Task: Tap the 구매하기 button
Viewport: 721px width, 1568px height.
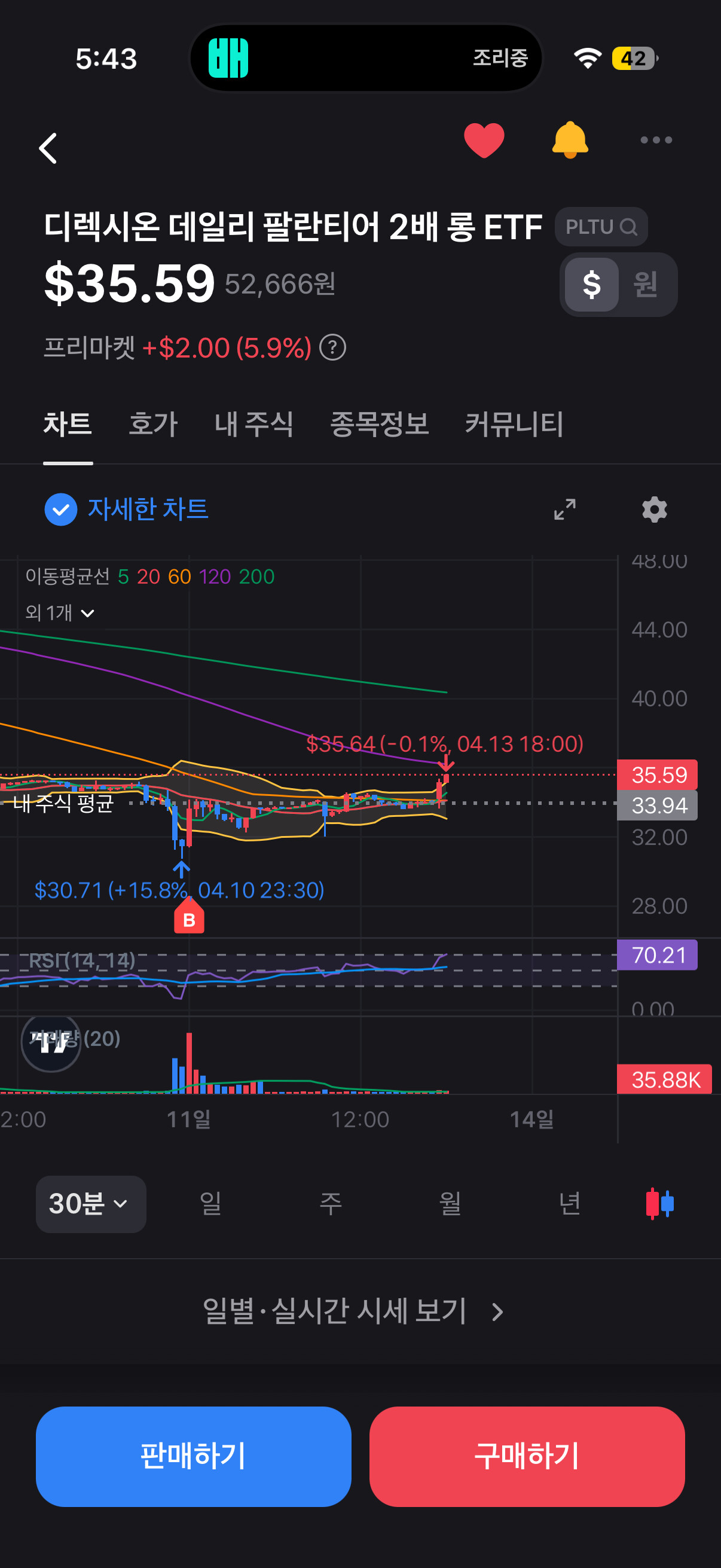Action: (x=526, y=1456)
